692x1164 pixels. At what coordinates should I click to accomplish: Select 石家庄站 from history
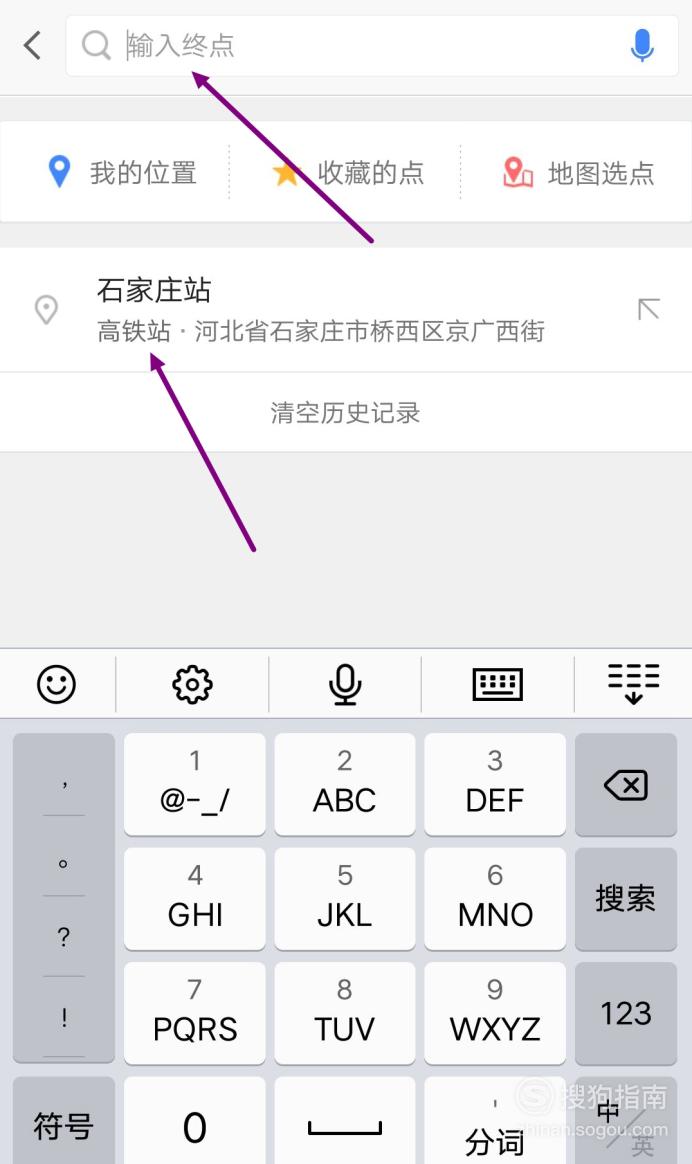[319, 310]
